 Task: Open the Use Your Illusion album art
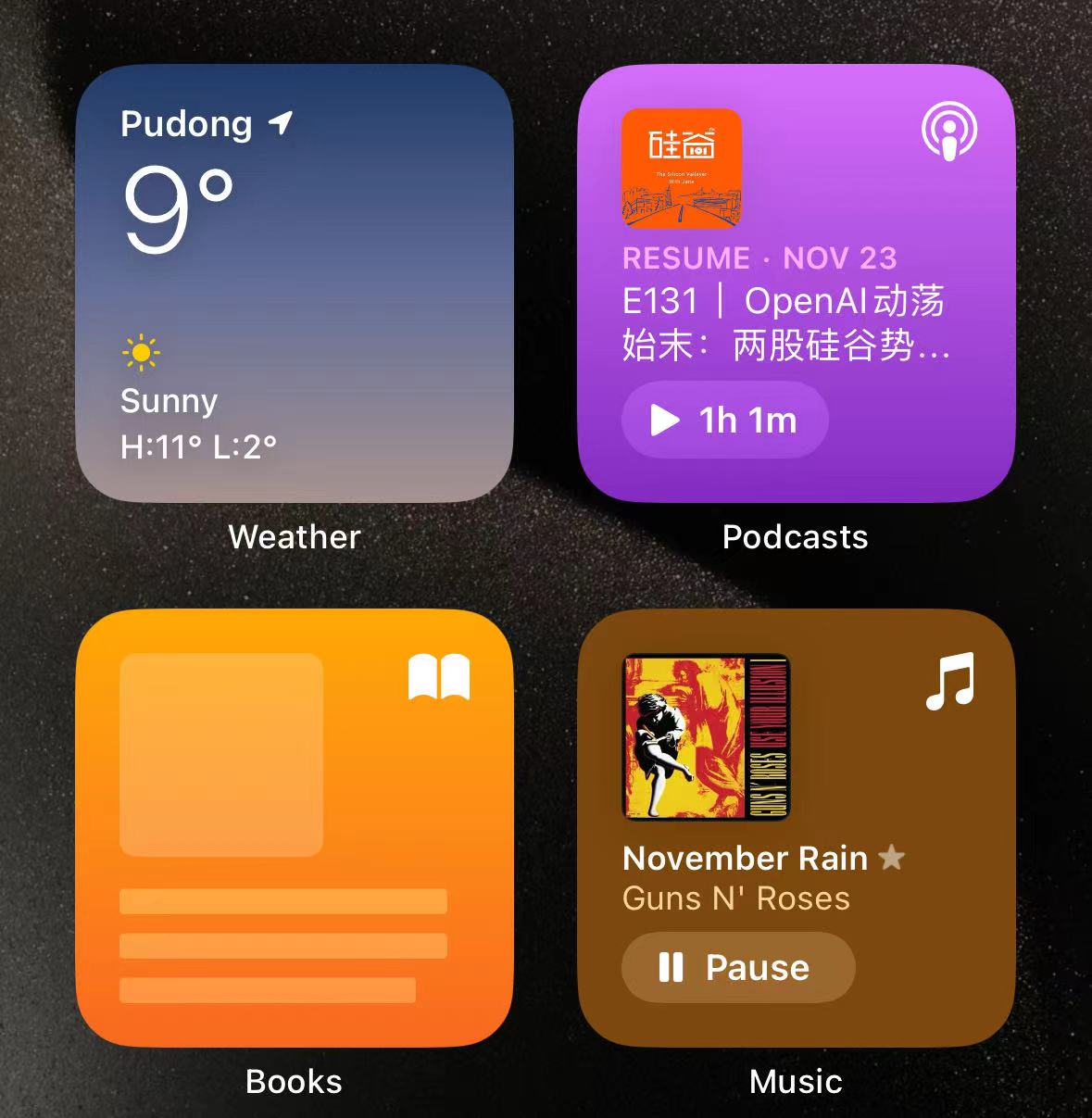(x=706, y=737)
